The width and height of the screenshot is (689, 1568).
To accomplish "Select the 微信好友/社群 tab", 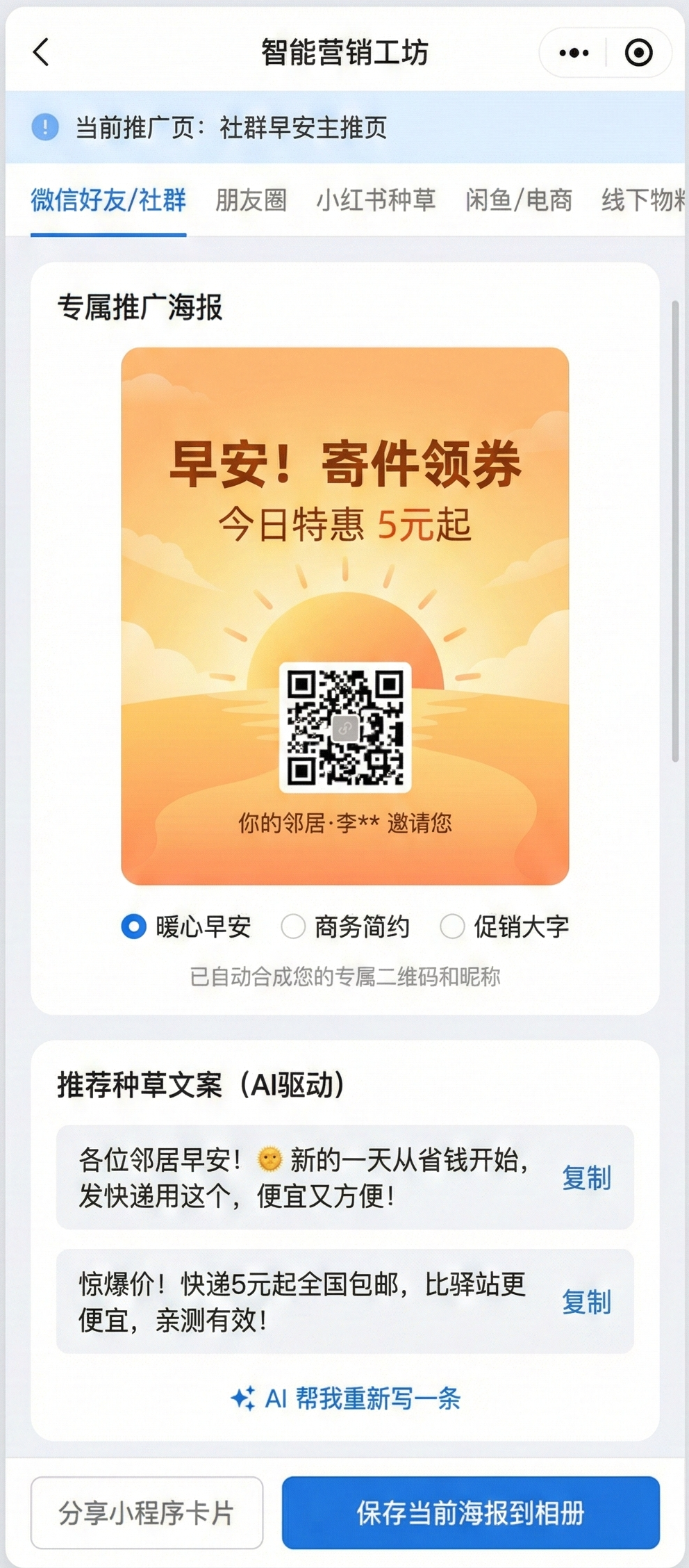I will [x=108, y=200].
